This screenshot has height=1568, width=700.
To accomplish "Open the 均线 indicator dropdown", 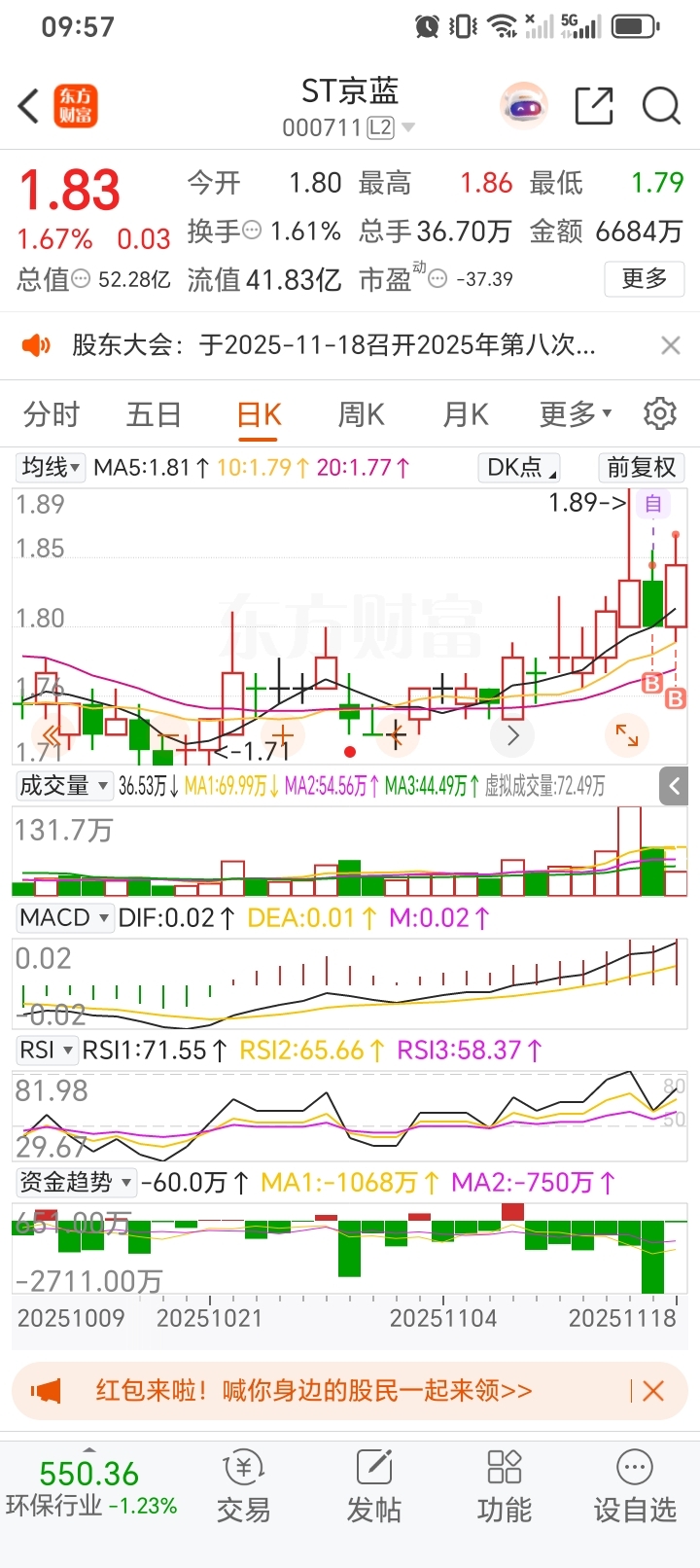I will [52, 468].
